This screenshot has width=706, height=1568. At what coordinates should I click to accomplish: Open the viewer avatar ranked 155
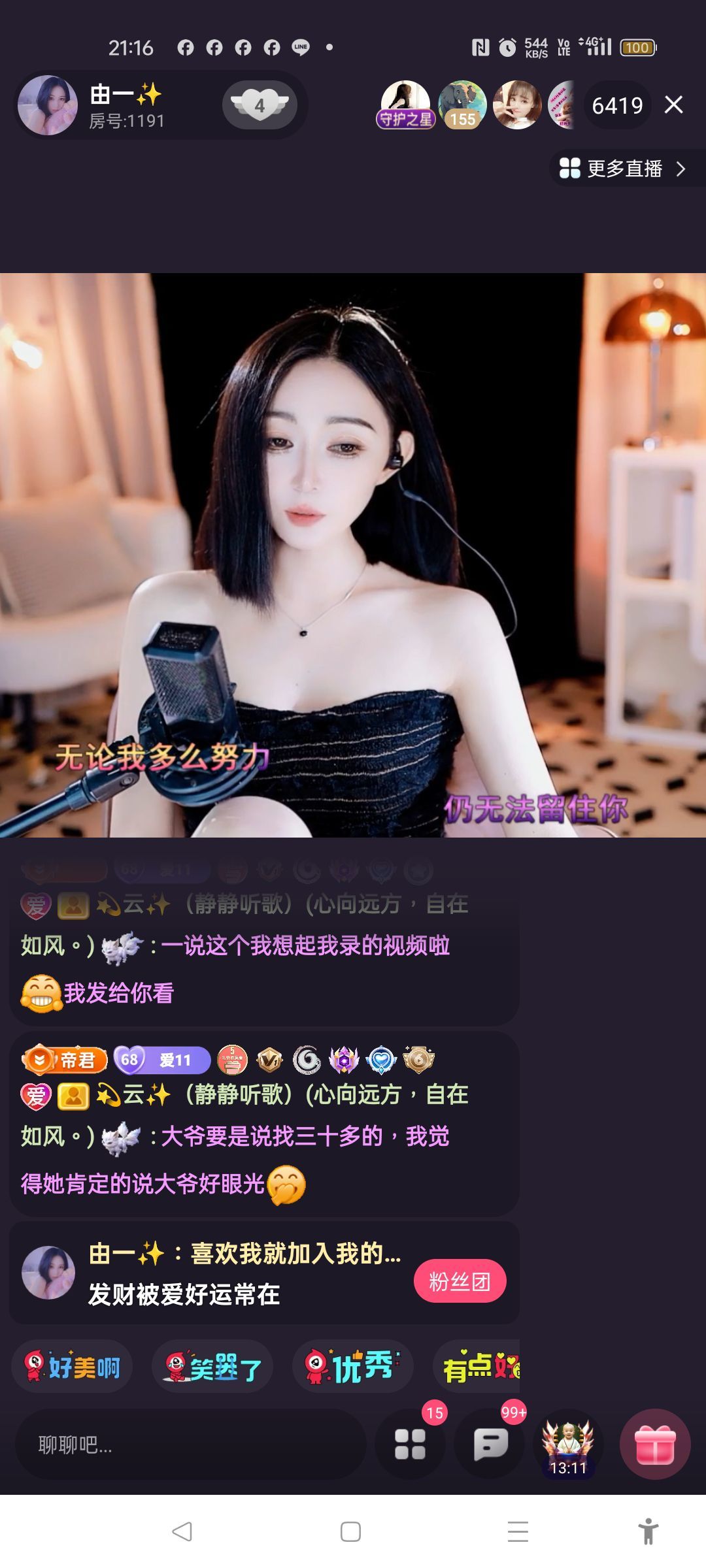click(x=462, y=105)
